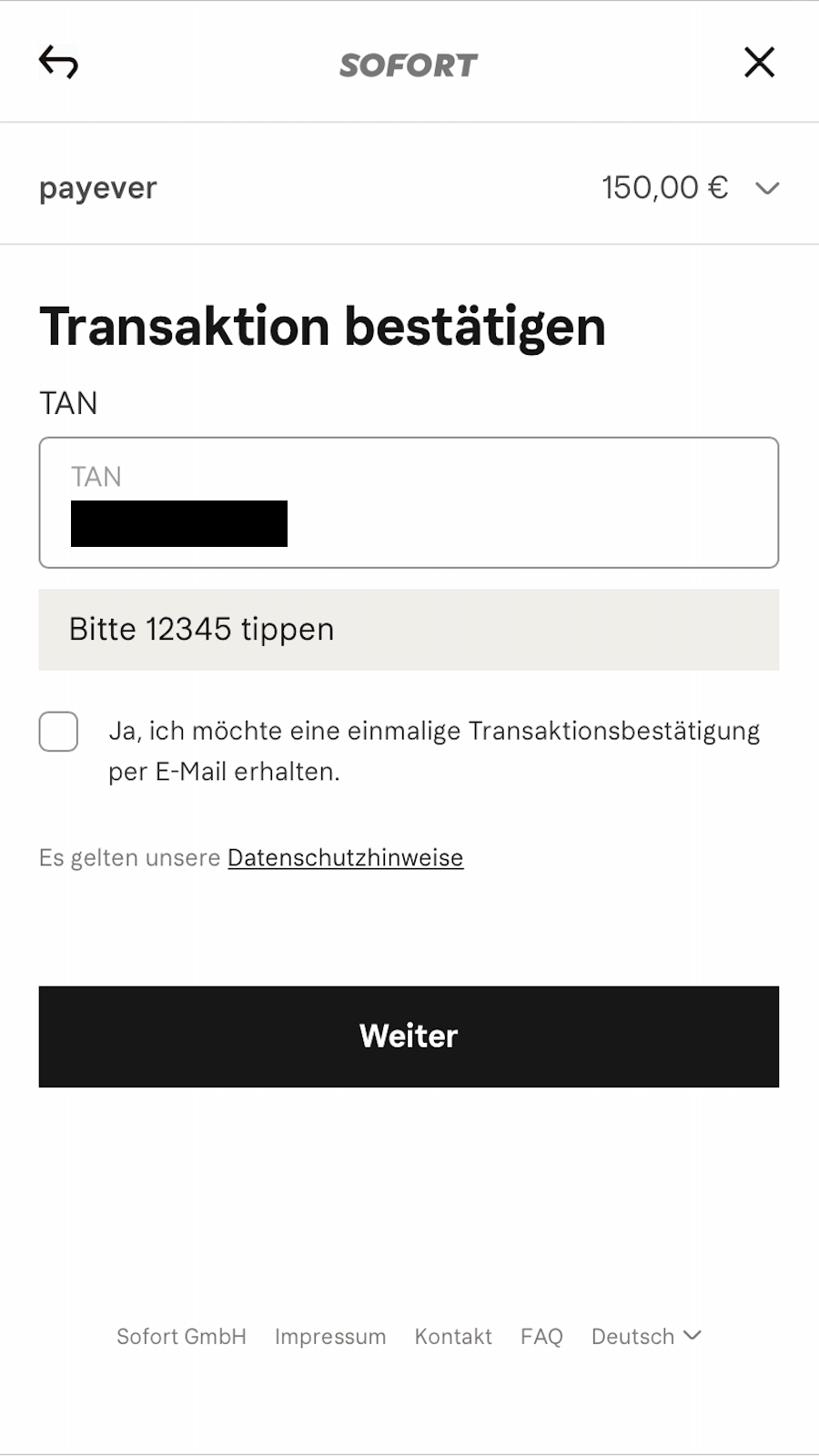Tap the Weiter button
The width and height of the screenshot is (819, 1456).
(x=409, y=1036)
